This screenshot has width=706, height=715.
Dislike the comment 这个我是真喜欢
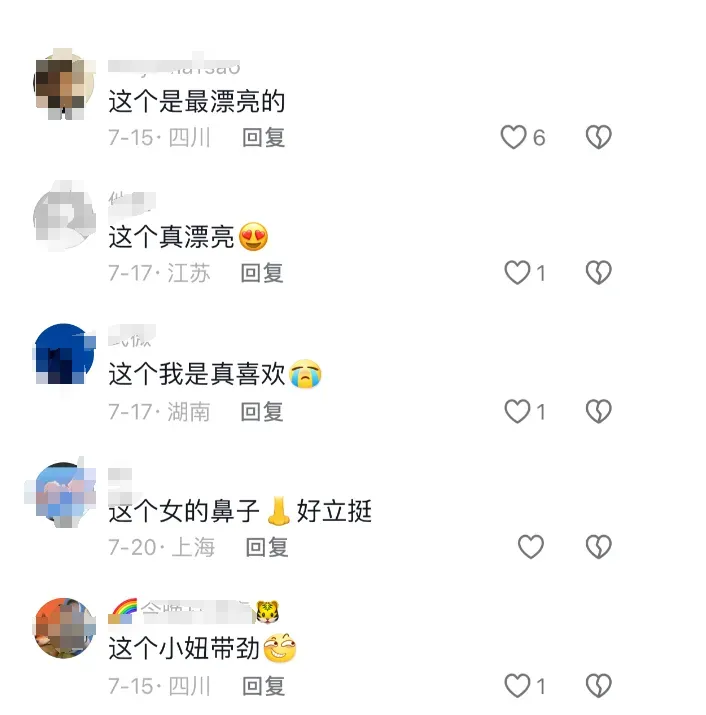click(598, 411)
